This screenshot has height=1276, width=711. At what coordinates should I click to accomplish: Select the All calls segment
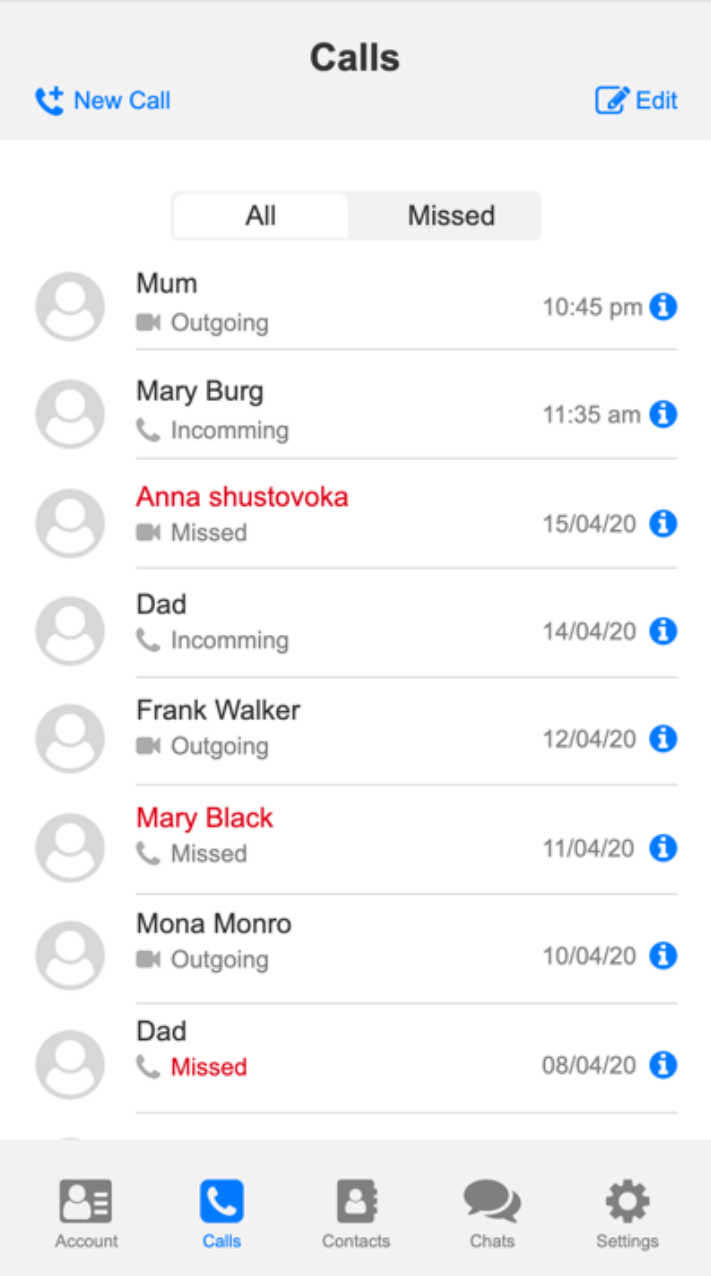pyautogui.click(x=261, y=216)
